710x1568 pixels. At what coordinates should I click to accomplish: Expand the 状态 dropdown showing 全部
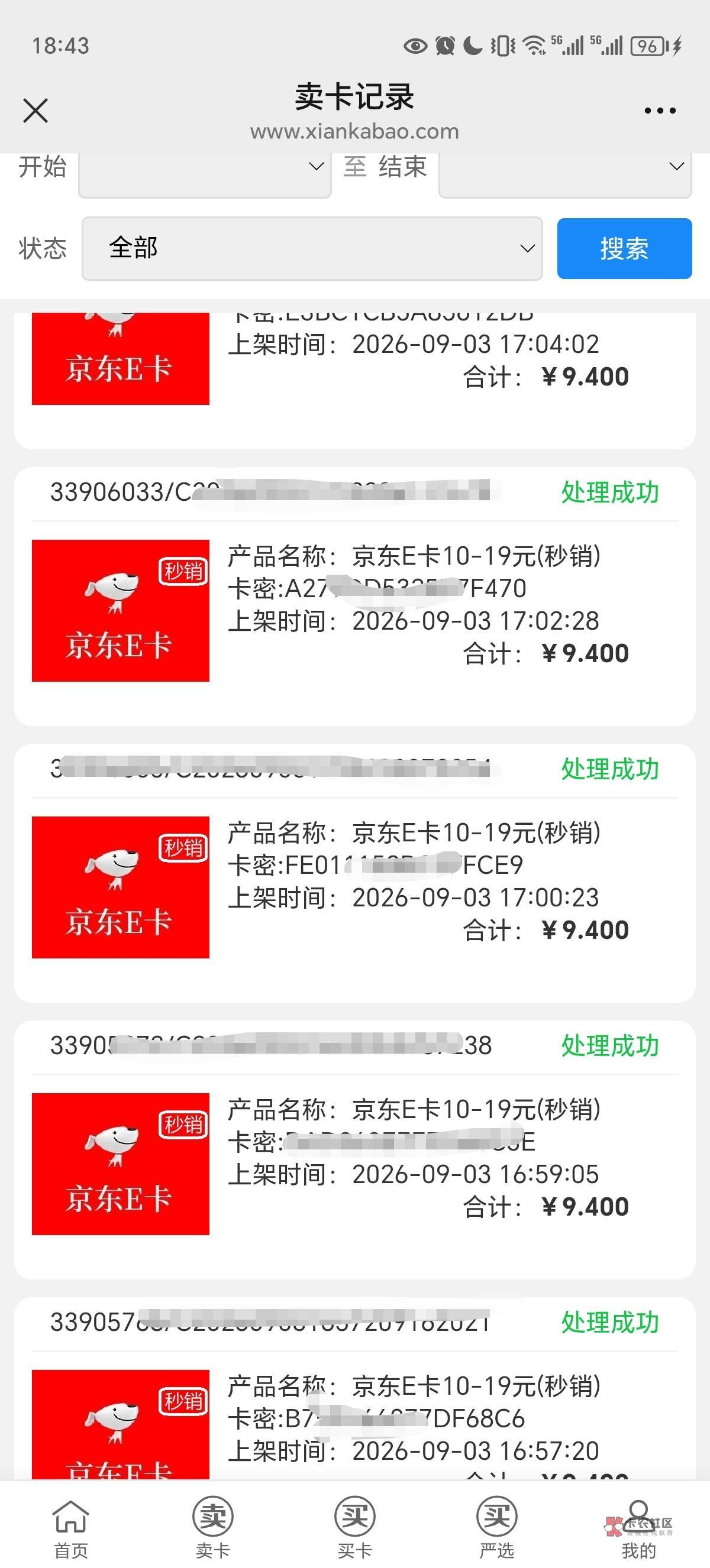pos(312,248)
